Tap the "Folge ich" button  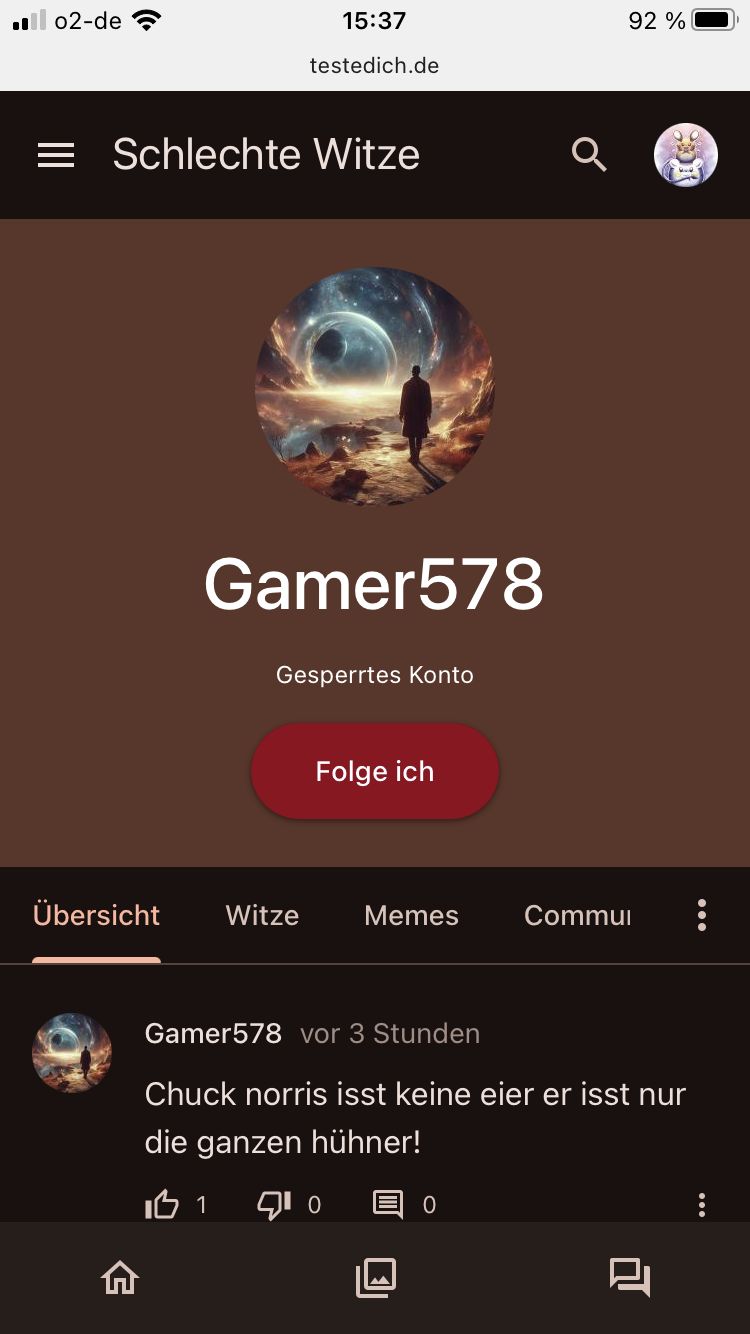coord(374,772)
